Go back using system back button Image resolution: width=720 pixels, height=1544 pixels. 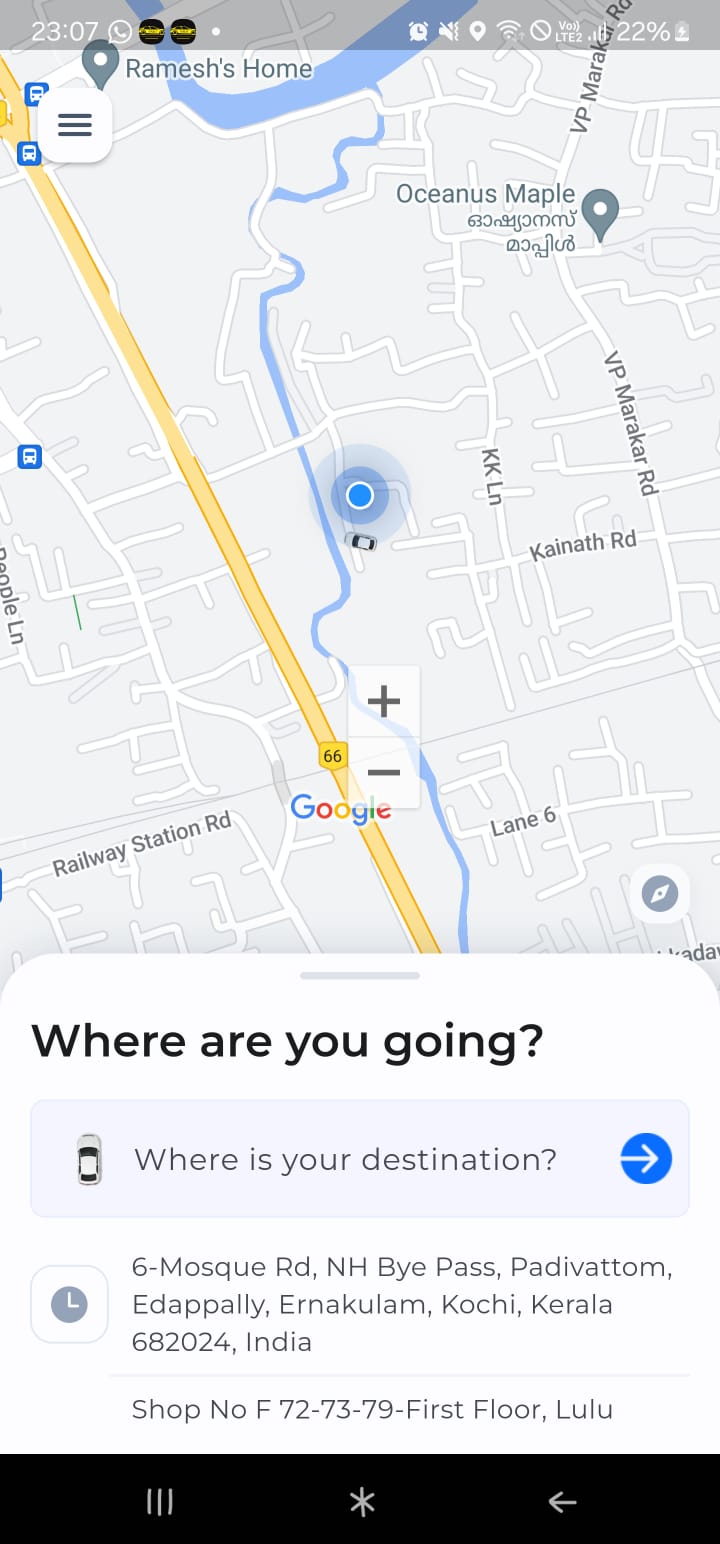[x=562, y=1501]
